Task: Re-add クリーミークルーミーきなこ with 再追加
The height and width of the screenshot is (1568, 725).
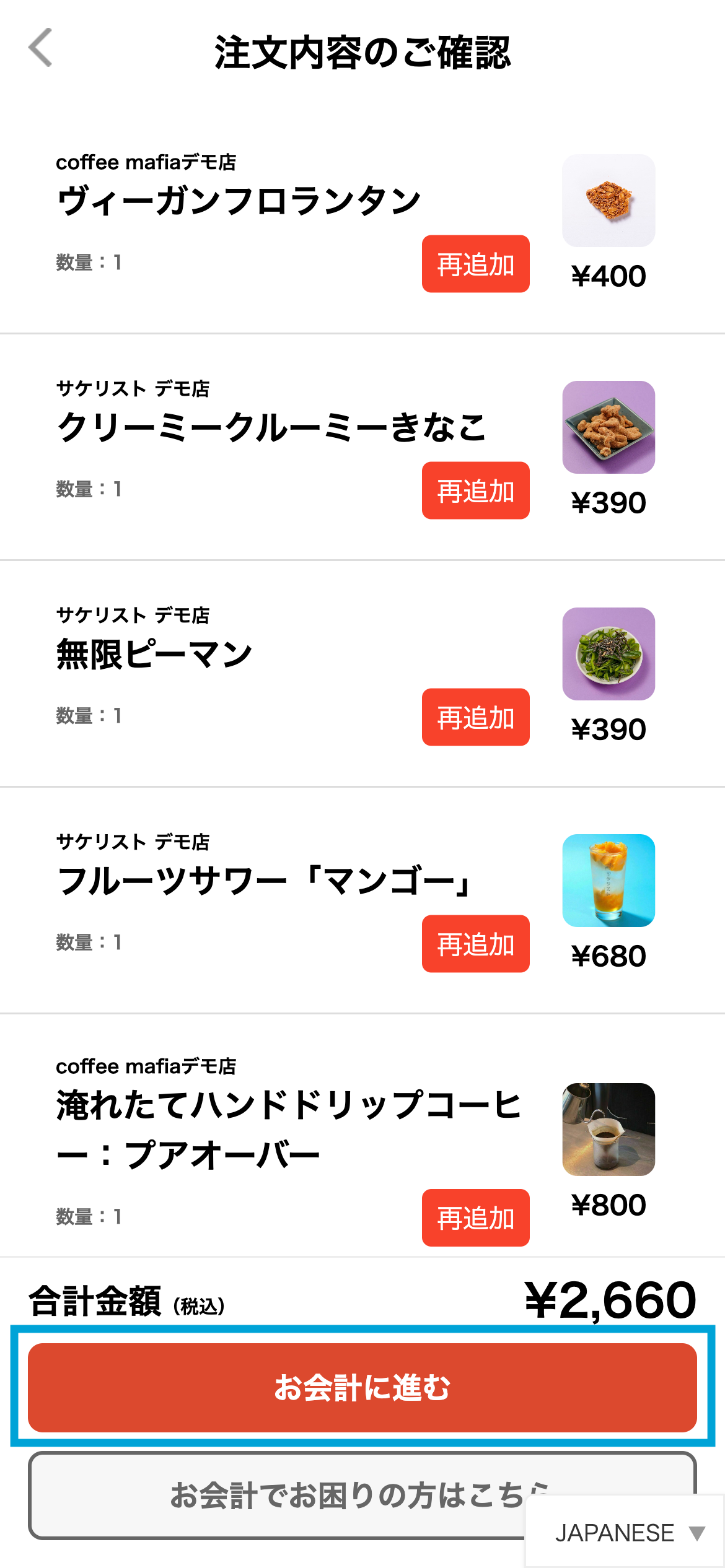Action: (475, 490)
